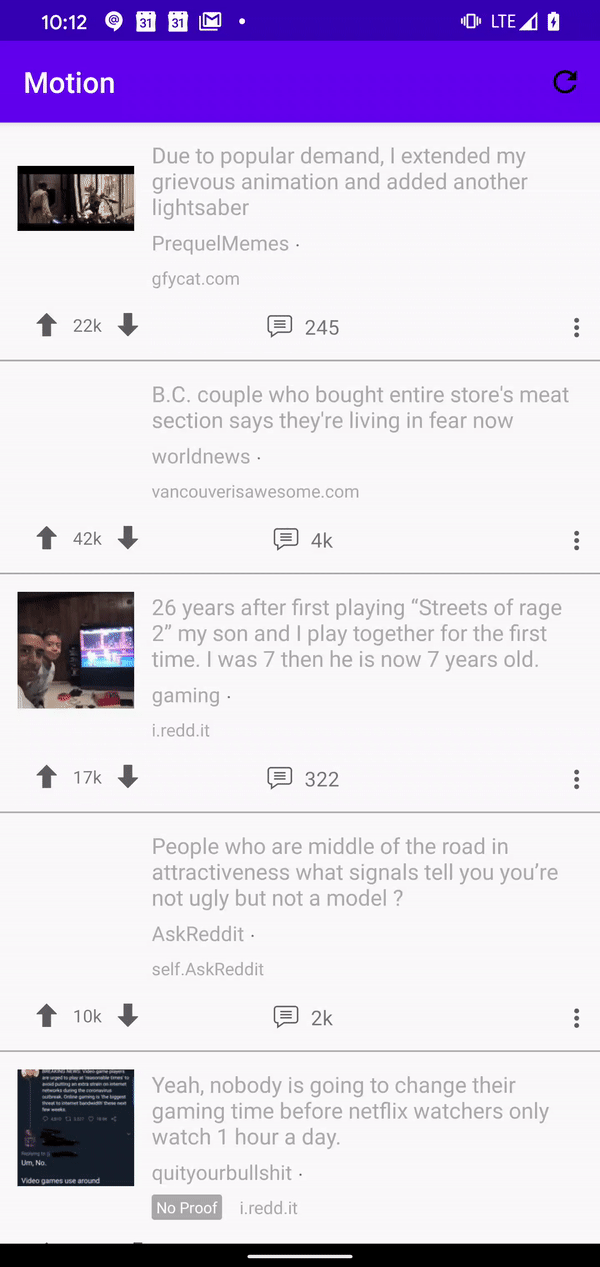Image resolution: width=600 pixels, height=1267 pixels.
Task: Open overflow menu for grievous animation post
Action: [x=576, y=328]
